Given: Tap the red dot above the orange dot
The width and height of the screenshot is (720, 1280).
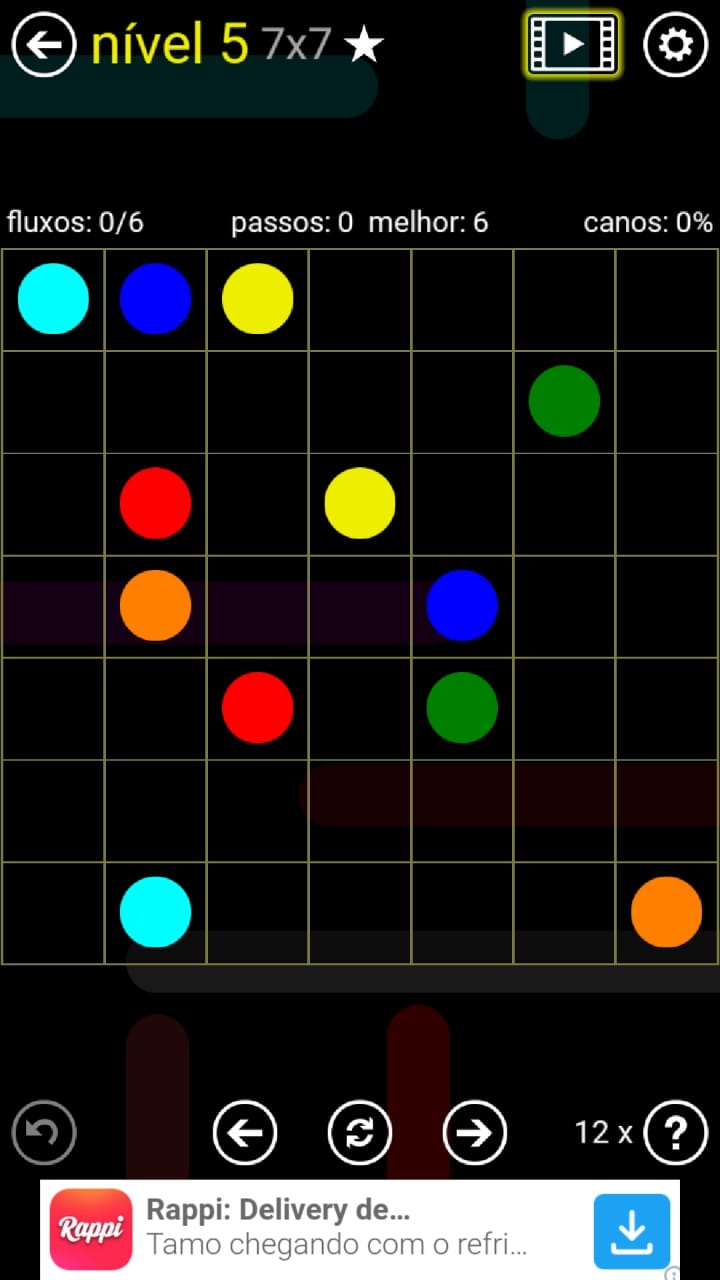Looking at the screenshot, I should click(155, 503).
